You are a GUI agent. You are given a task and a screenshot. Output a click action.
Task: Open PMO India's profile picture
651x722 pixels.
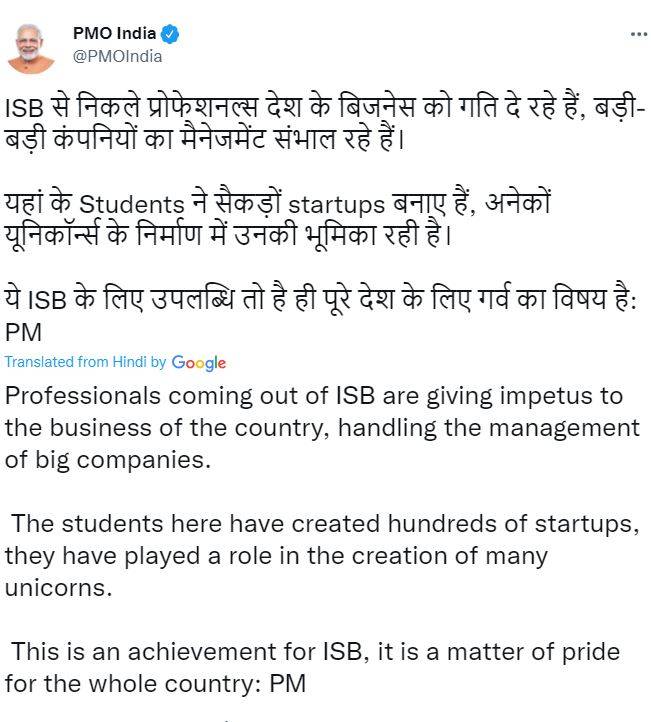coord(32,46)
